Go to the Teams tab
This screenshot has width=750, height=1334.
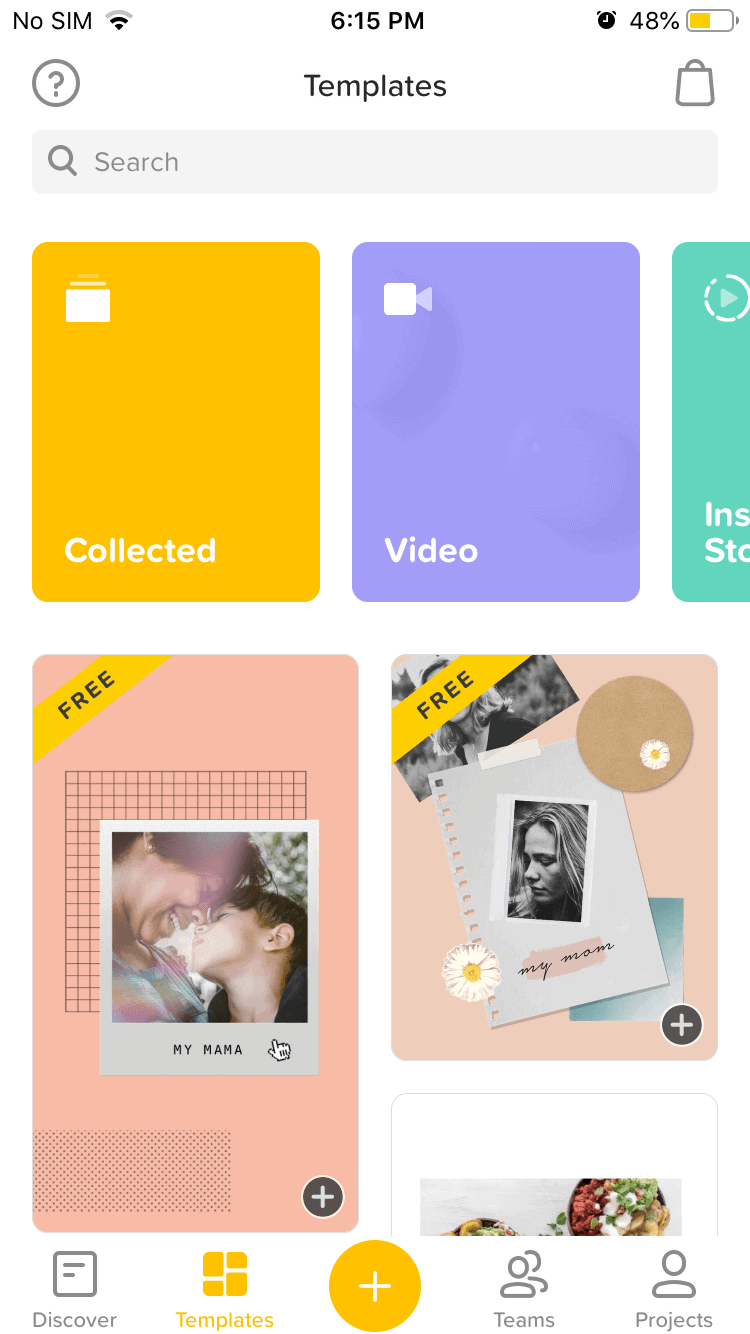pyautogui.click(x=524, y=1290)
